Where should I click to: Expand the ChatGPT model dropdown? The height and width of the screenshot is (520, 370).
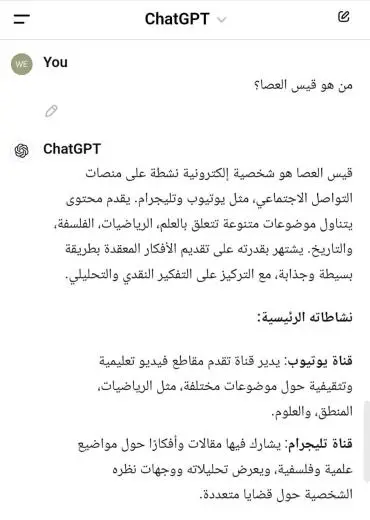pos(186,19)
